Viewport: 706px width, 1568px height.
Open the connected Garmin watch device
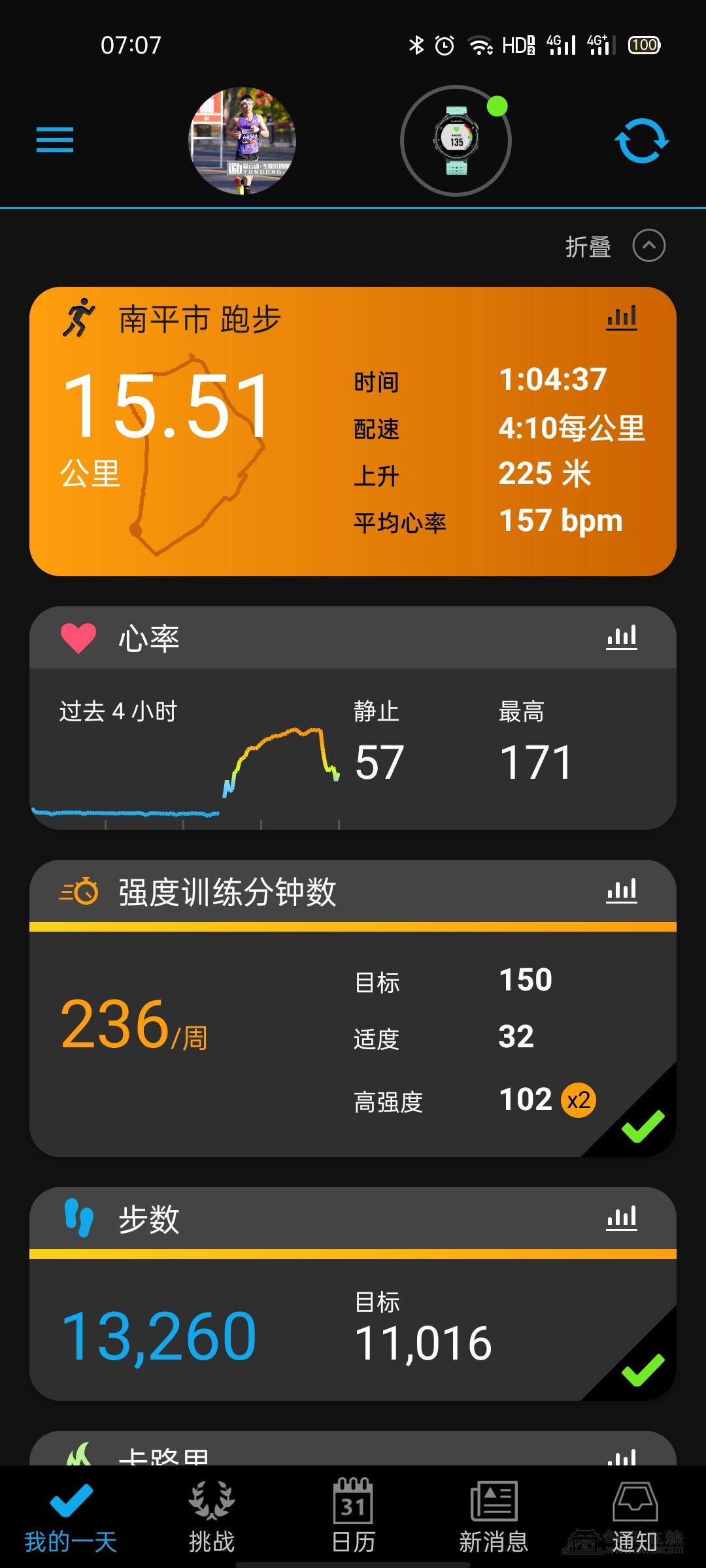456,141
